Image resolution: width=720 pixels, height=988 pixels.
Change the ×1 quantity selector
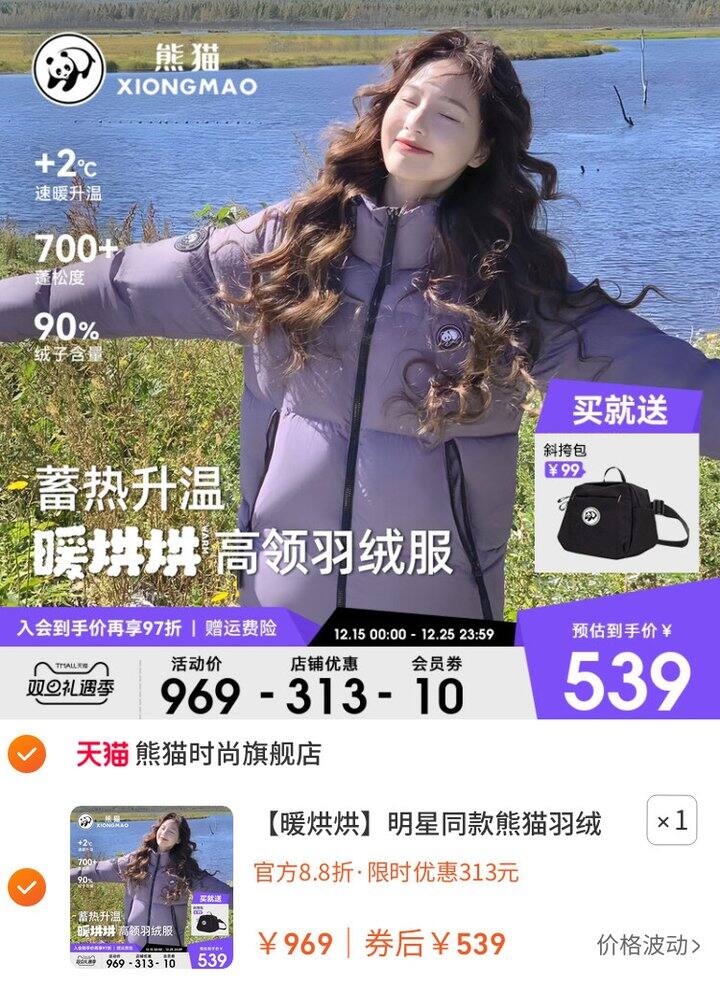pos(672,822)
